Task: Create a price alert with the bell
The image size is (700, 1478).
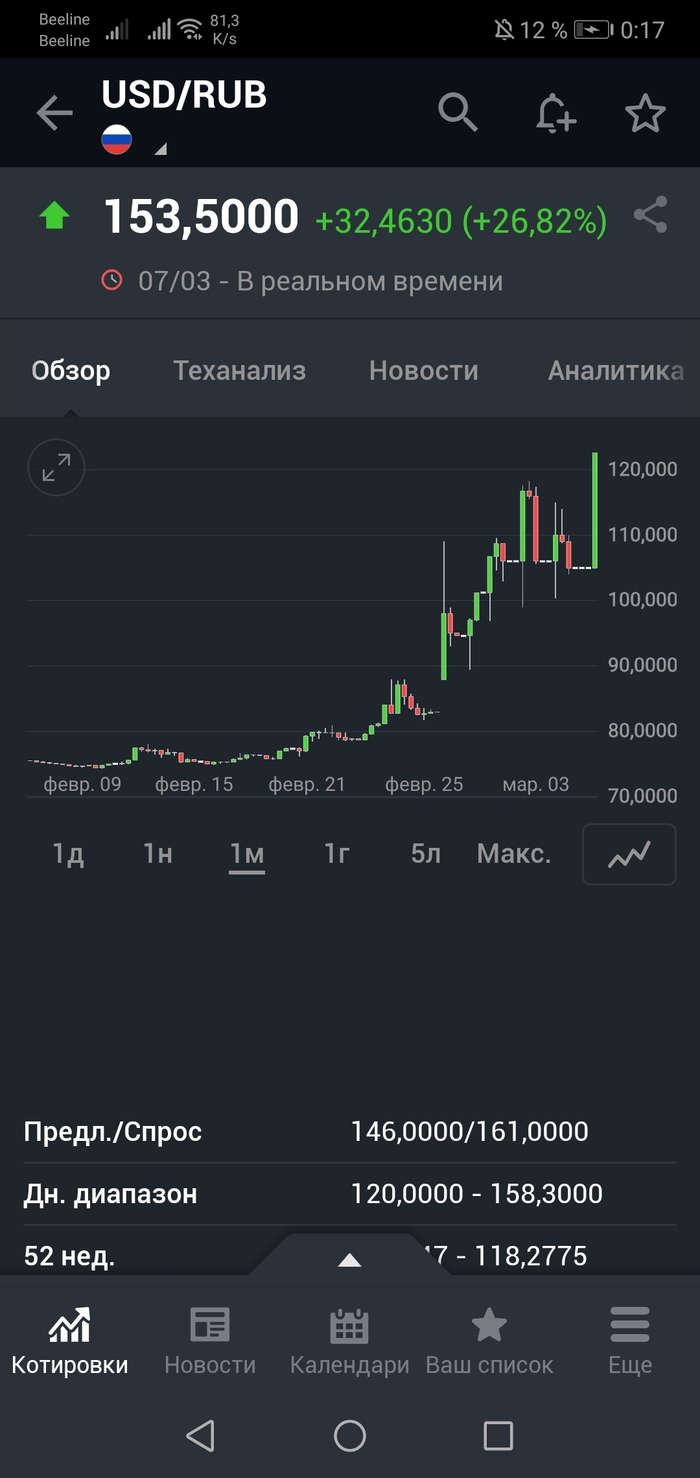Action: pyautogui.click(x=555, y=113)
